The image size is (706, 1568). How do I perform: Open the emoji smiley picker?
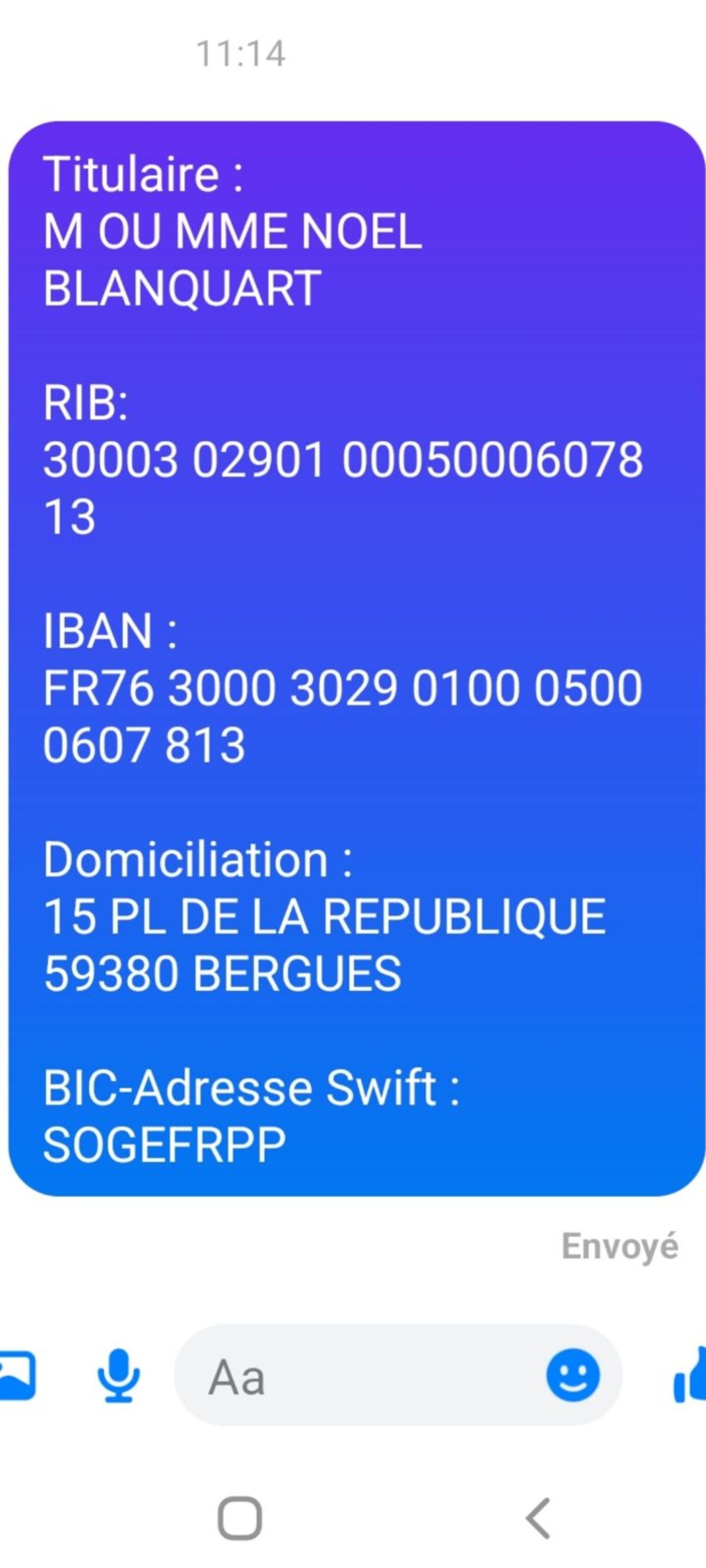[x=573, y=1376]
